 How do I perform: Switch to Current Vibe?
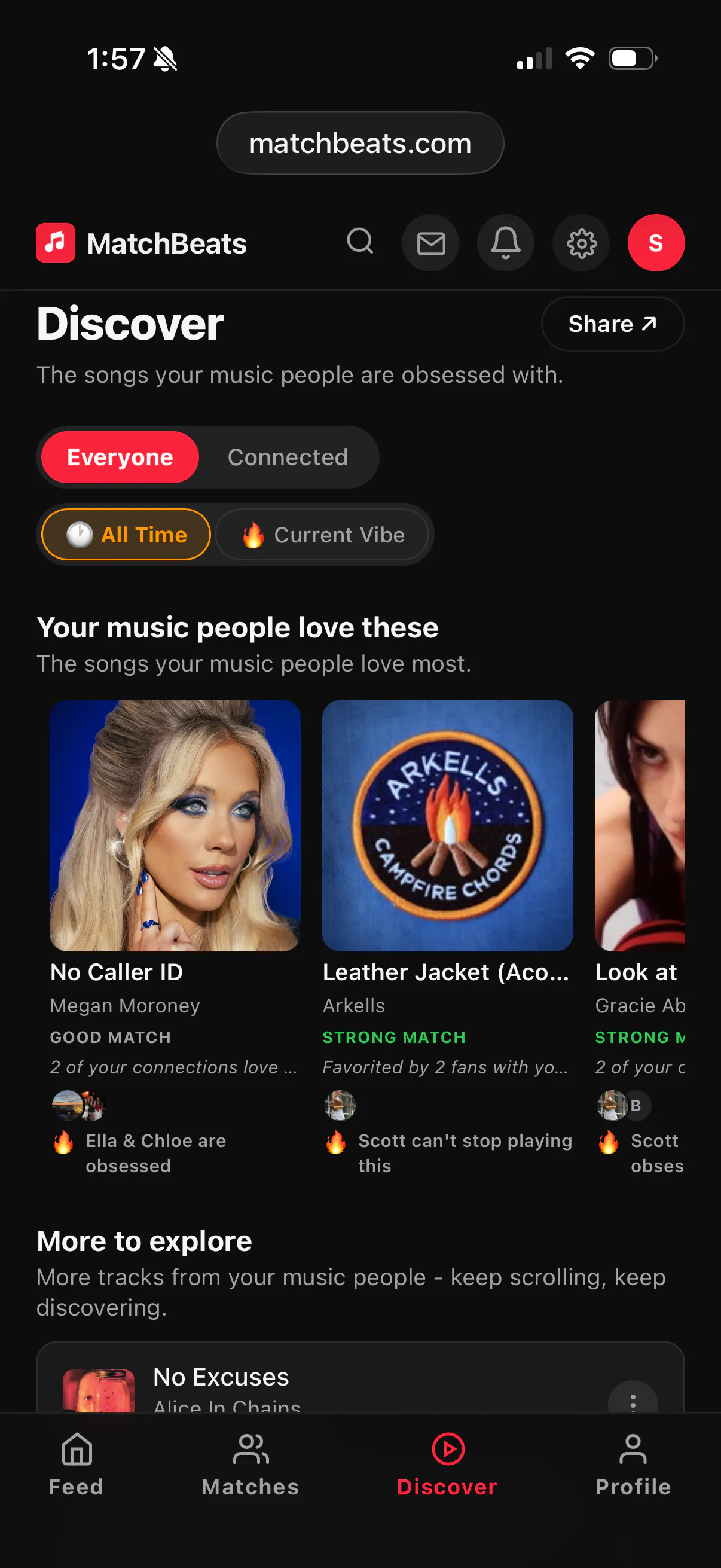pos(322,535)
